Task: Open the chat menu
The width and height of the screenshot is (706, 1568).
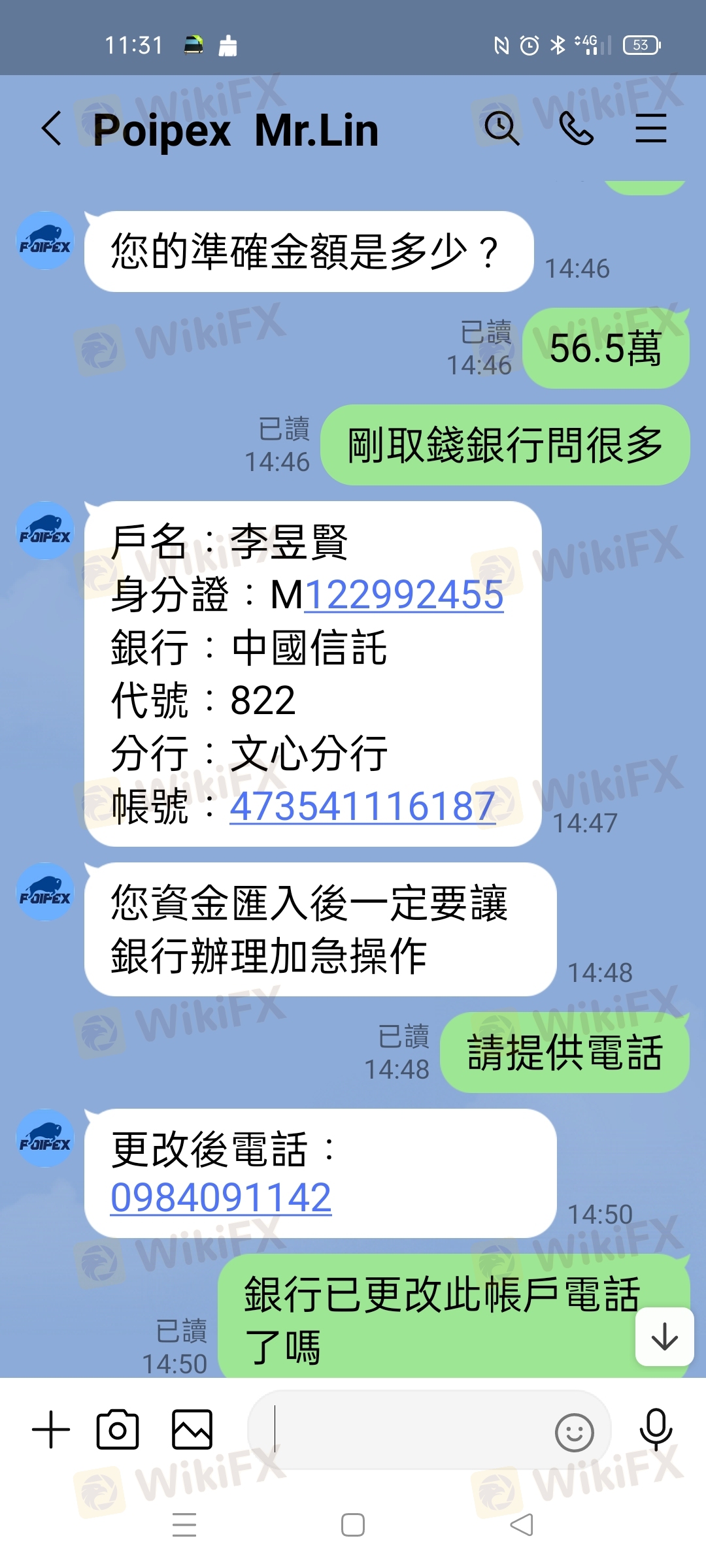Action: click(x=651, y=128)
